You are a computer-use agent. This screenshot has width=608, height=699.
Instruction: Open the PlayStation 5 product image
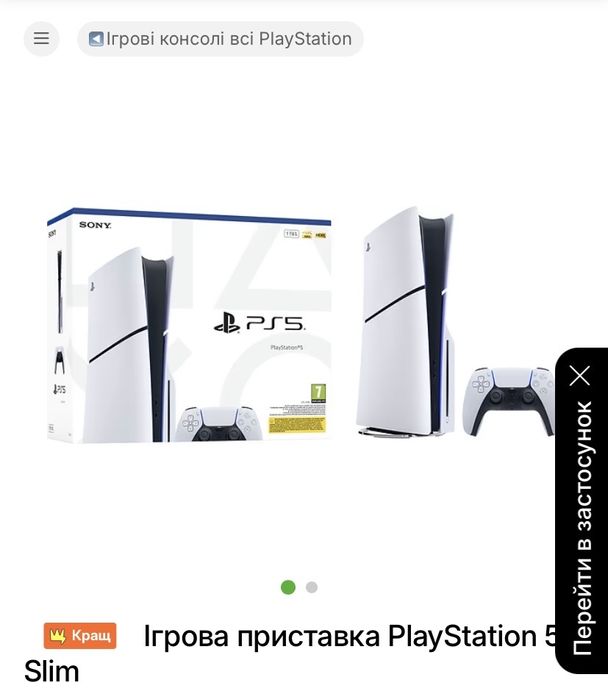point(300,325)
